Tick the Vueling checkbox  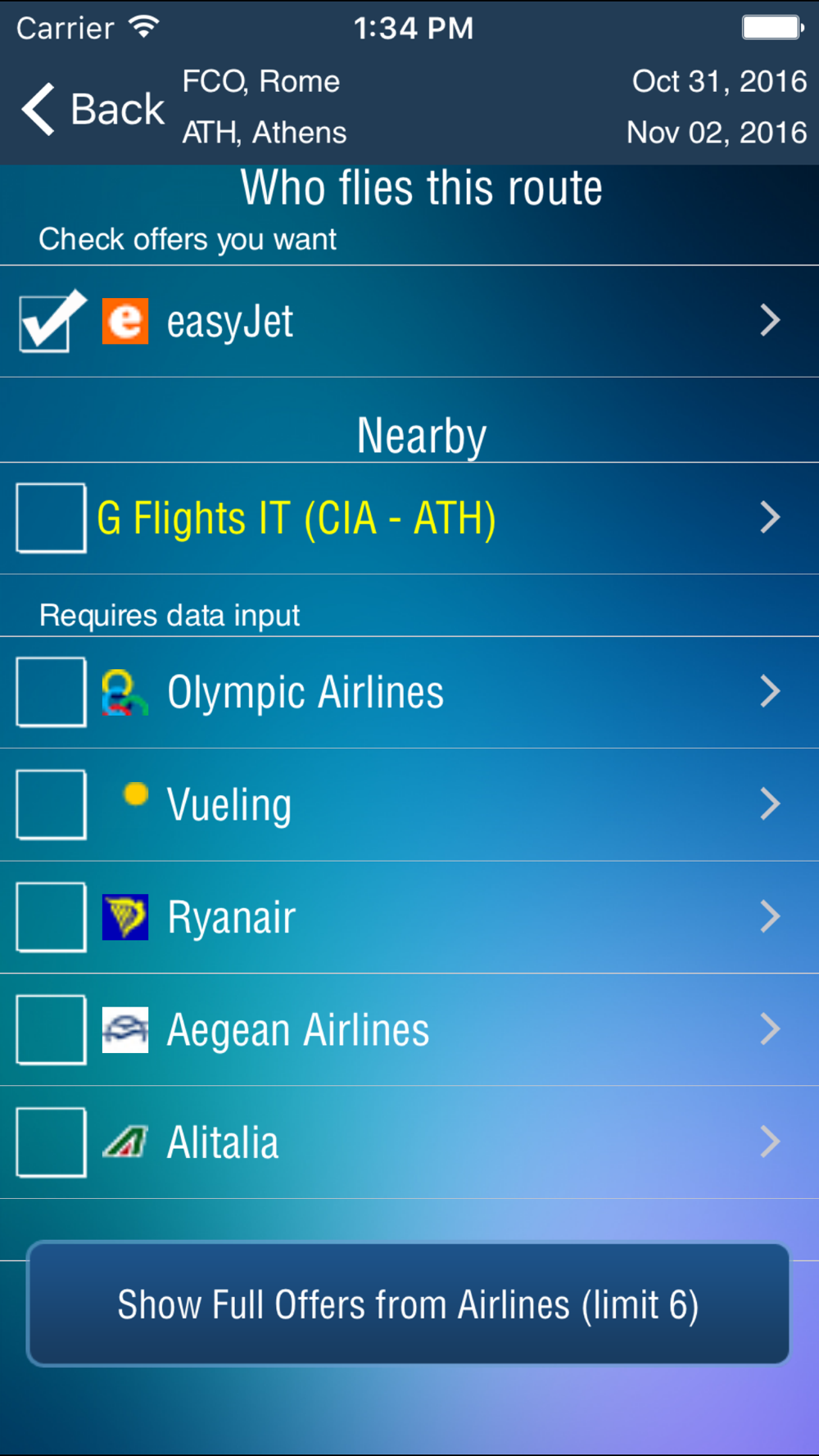point(51,804)
